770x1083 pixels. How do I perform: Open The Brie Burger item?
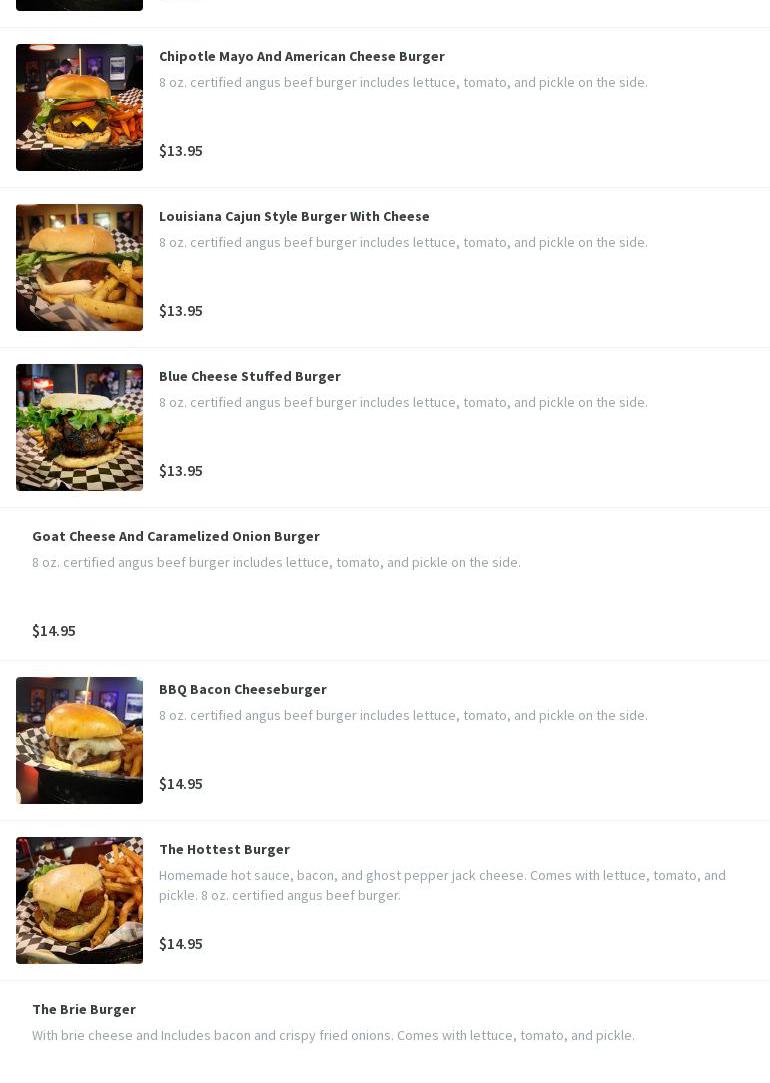[84, 1010]
